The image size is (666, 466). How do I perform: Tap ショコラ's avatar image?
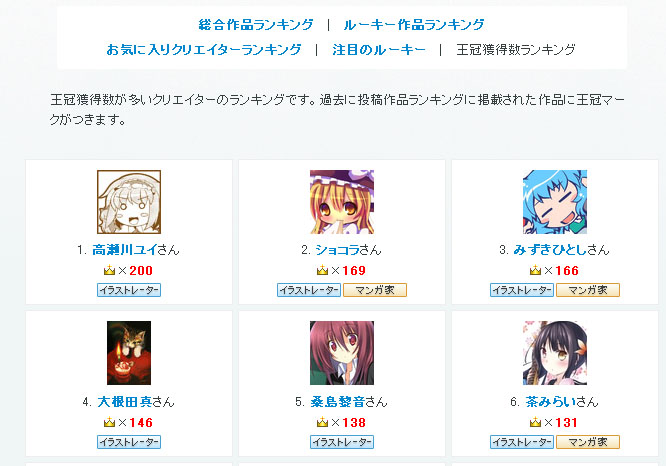pyautogui.click(x=342, y=202)
